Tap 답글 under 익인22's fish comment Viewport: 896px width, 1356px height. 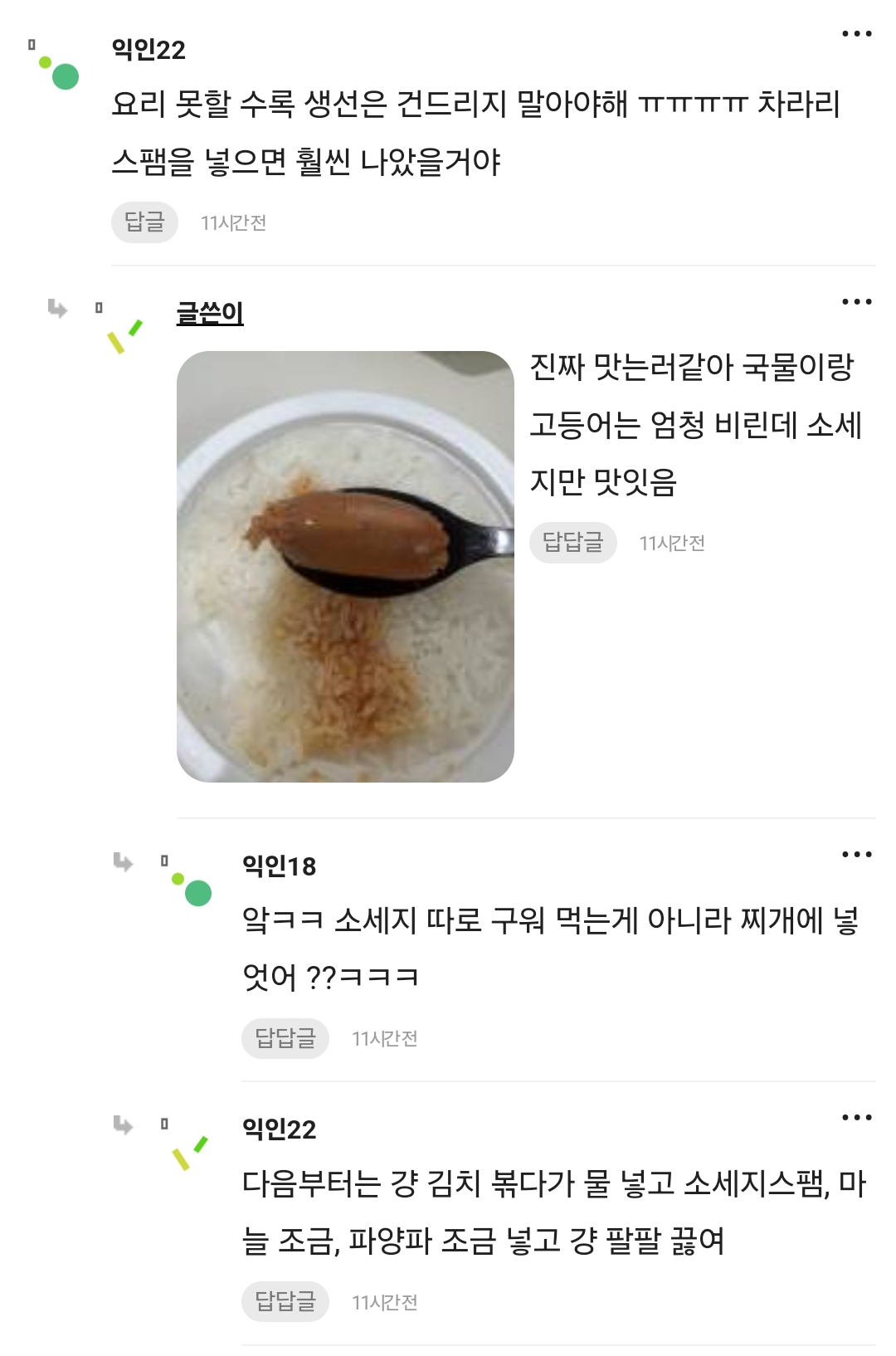(144, 222)
